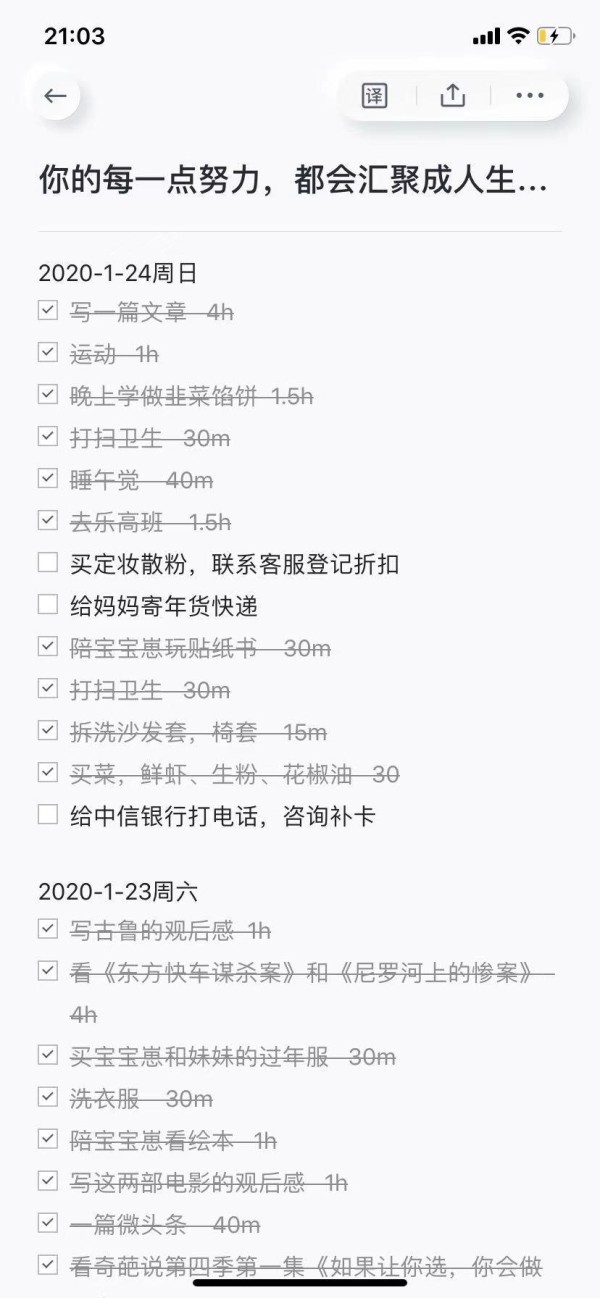Image resolution: width=600 pixels, height=1298 pixels.
Task: Go back using the arrow button
Action: coord(55,96)
